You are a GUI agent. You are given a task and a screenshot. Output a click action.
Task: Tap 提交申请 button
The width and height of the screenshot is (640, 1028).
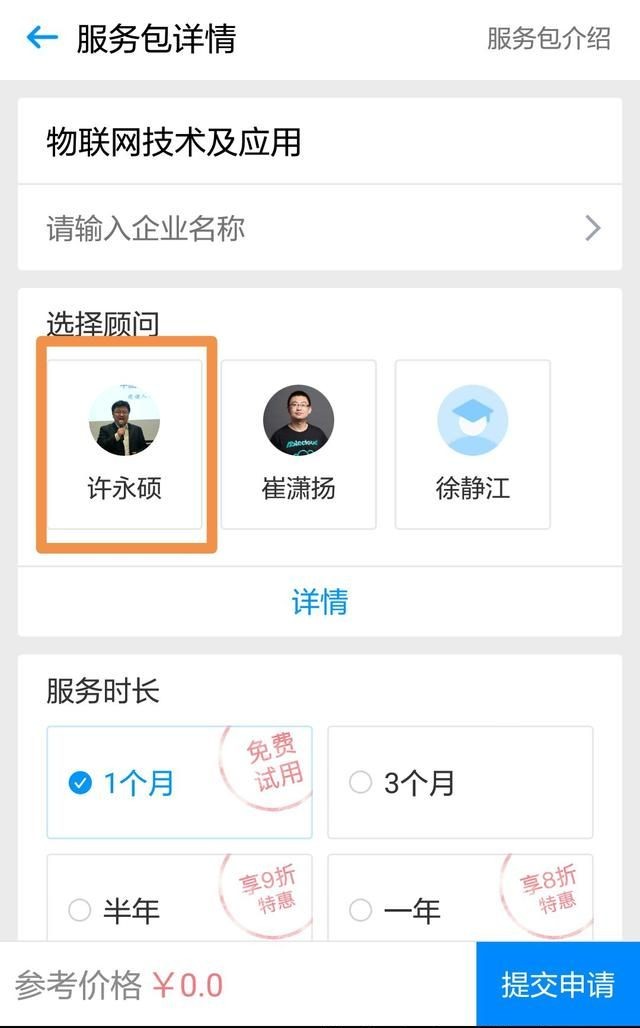557,984
